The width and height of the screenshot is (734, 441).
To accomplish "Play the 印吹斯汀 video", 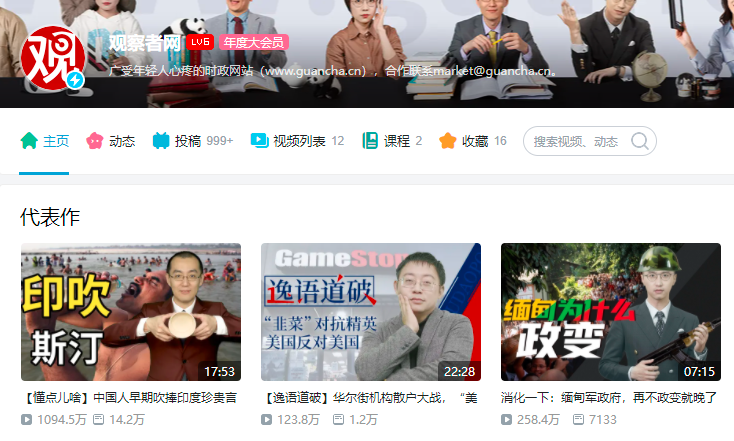I will 131,311.
